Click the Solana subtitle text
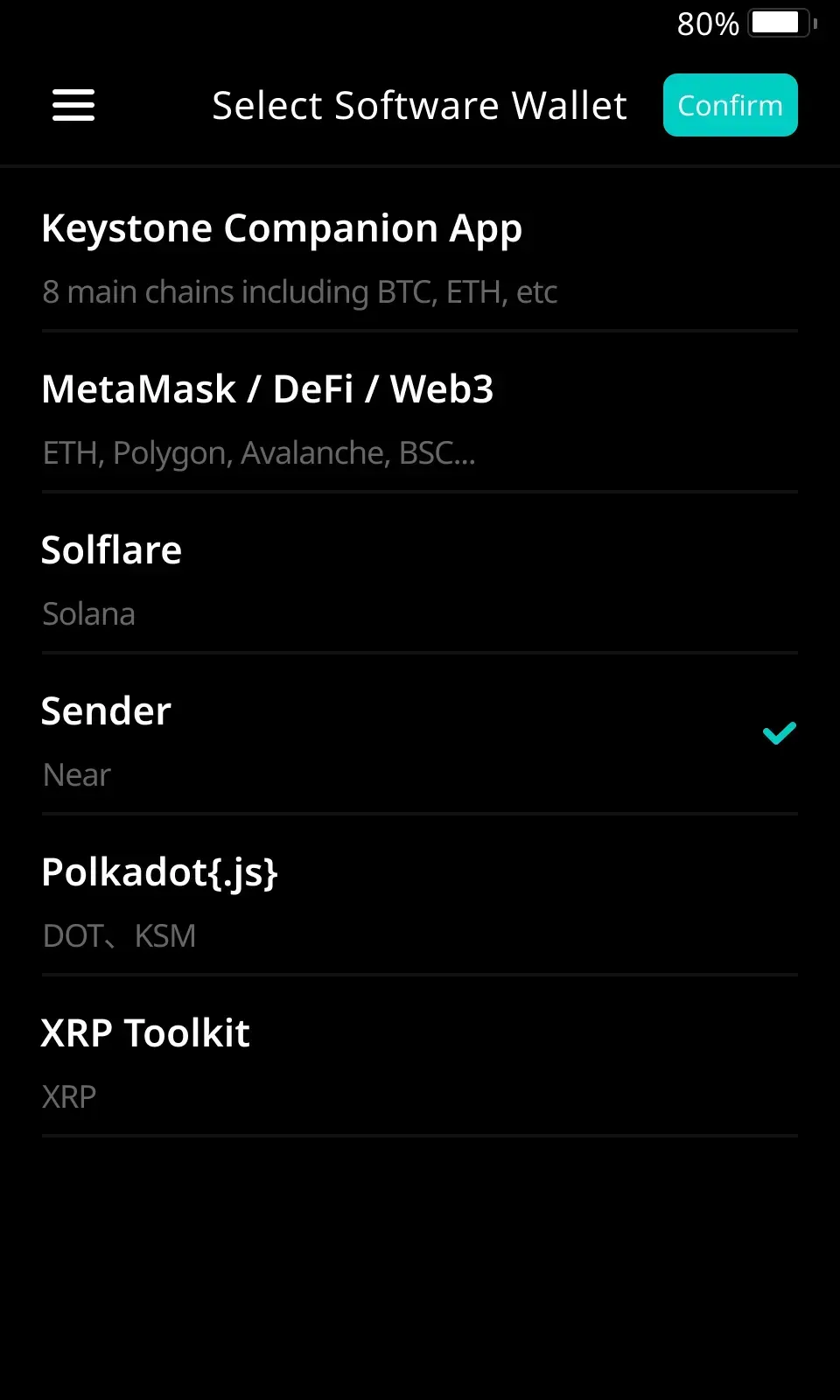This screenshot has height=1400, width=840. point(88,613)
